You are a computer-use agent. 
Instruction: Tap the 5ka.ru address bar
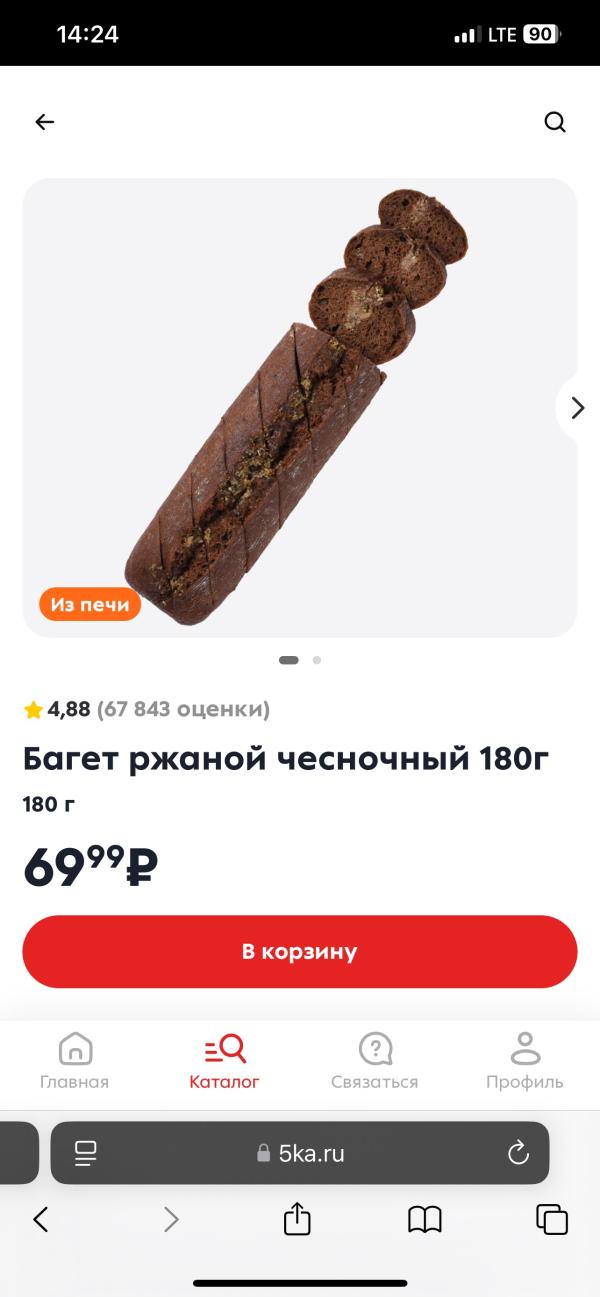pyautogui.click(x=300, y=1153)
